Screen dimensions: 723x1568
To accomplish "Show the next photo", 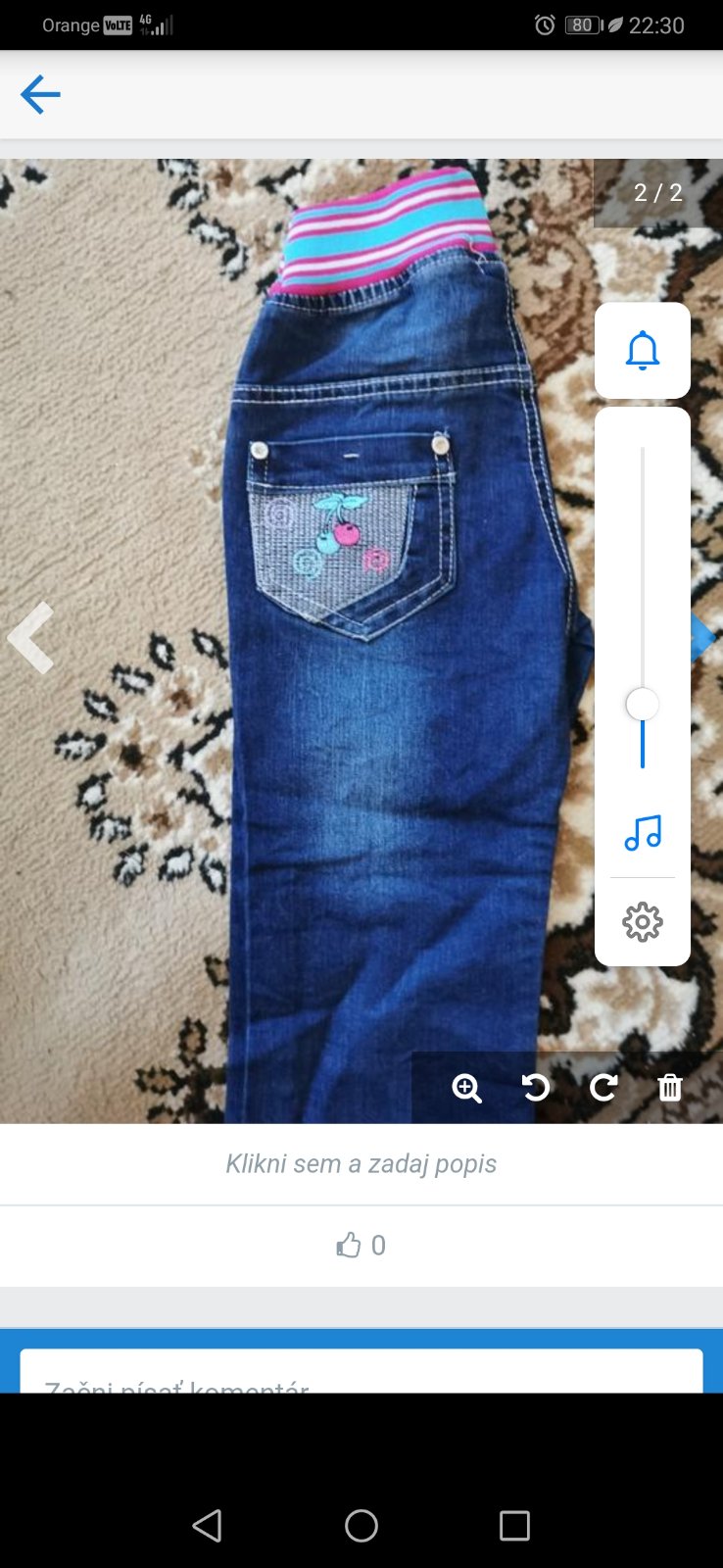I will click(705, 638).
